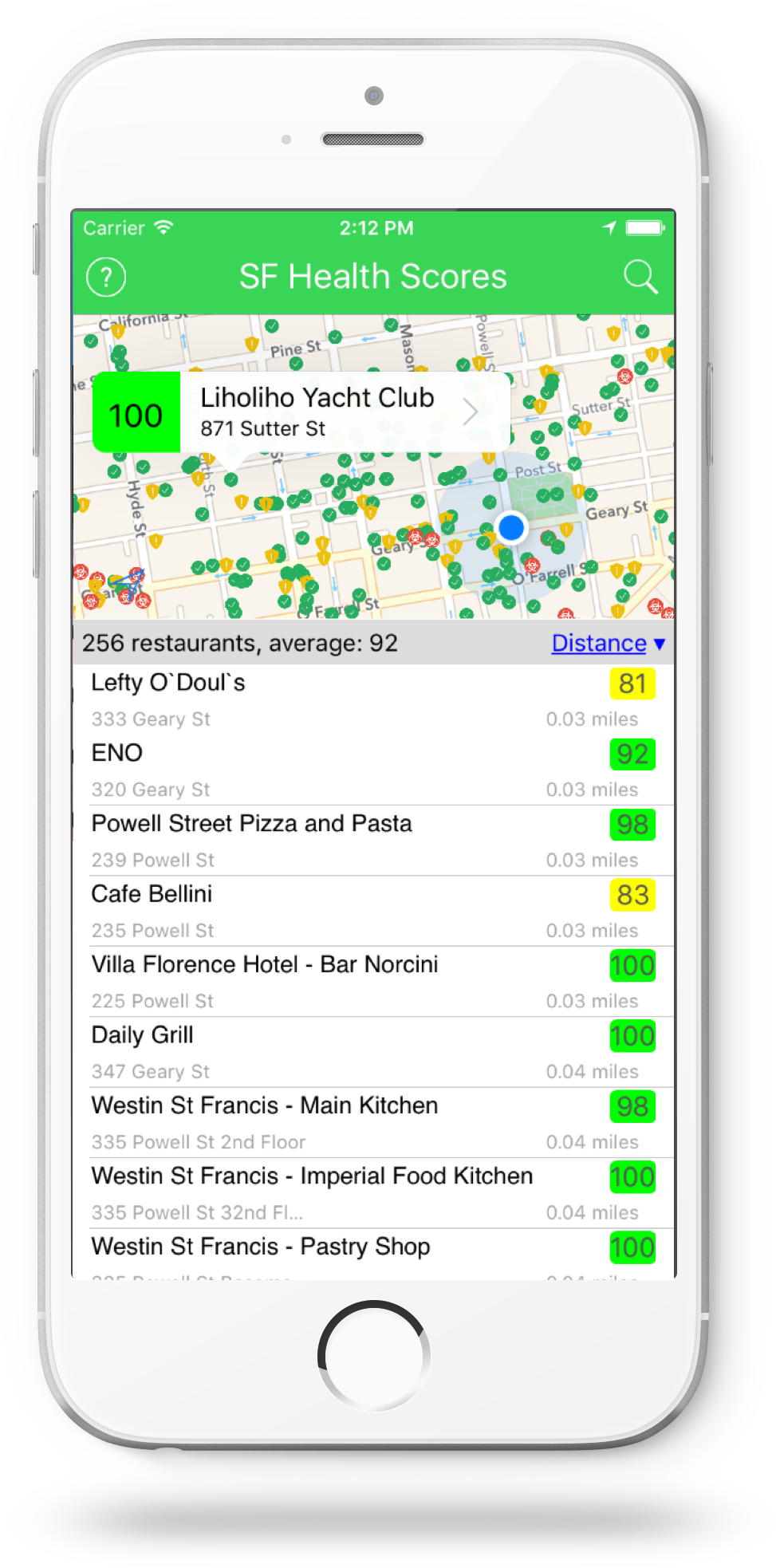Select the green 100 score badge on the callout

136,414
